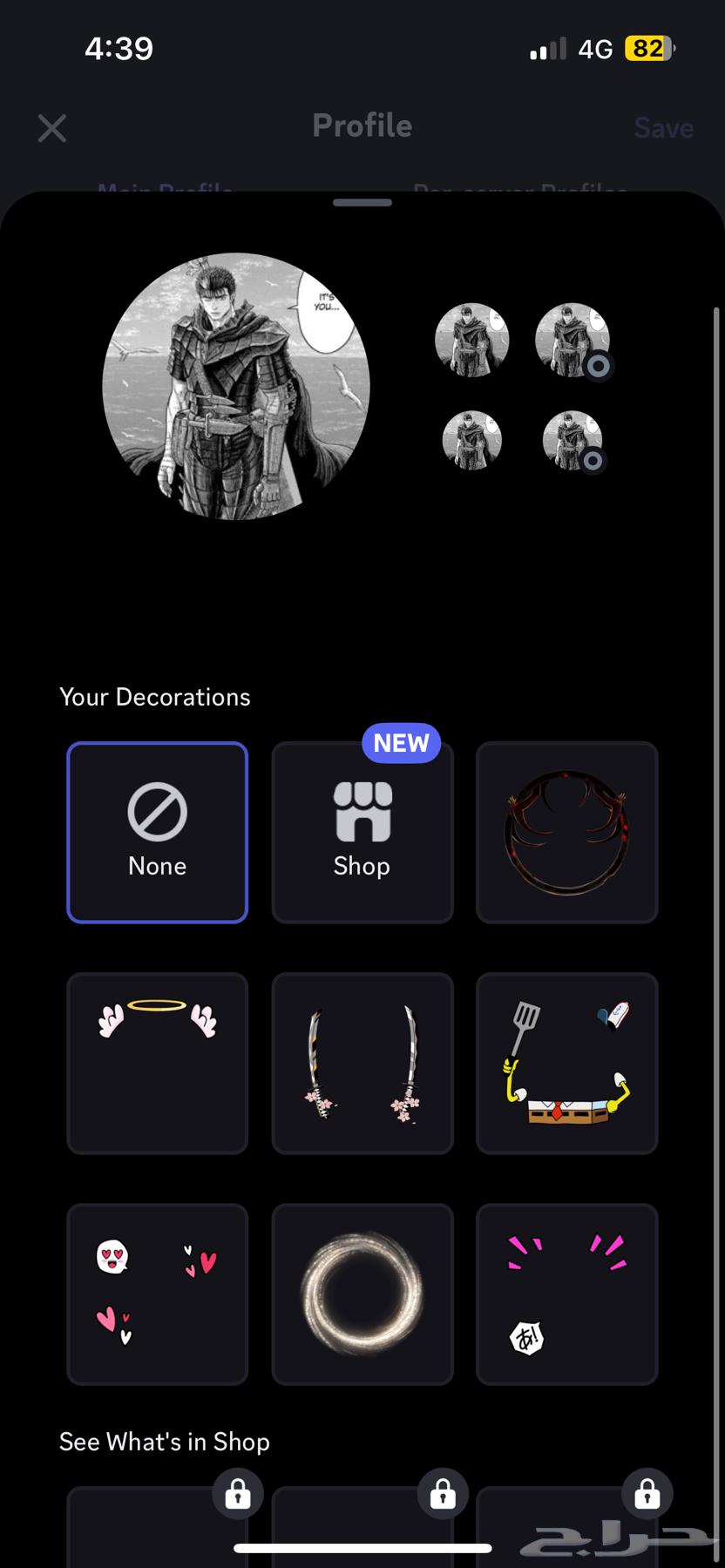Close the profile editor with X

point(52,128)
